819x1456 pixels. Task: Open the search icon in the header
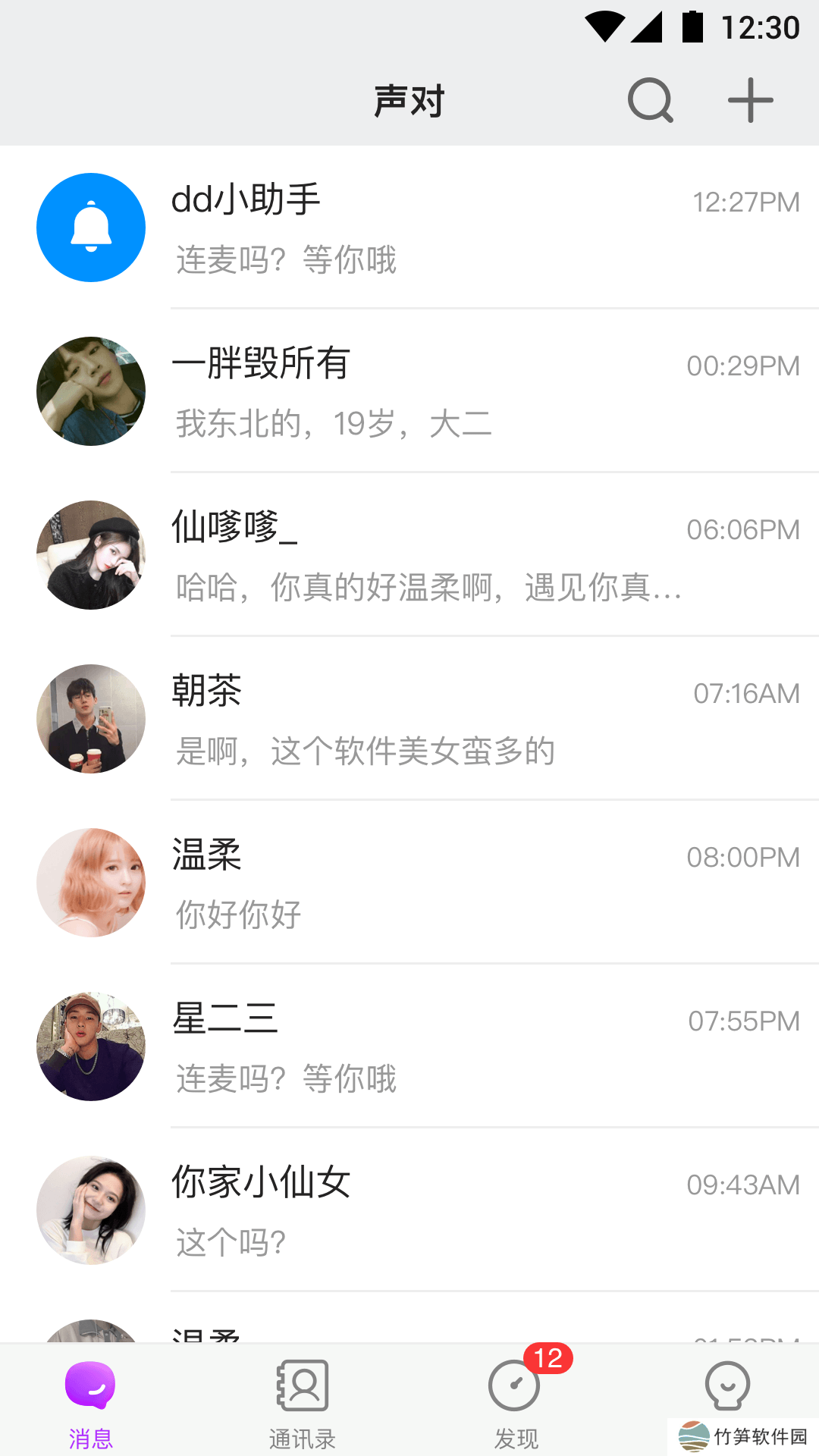point(650,100)
